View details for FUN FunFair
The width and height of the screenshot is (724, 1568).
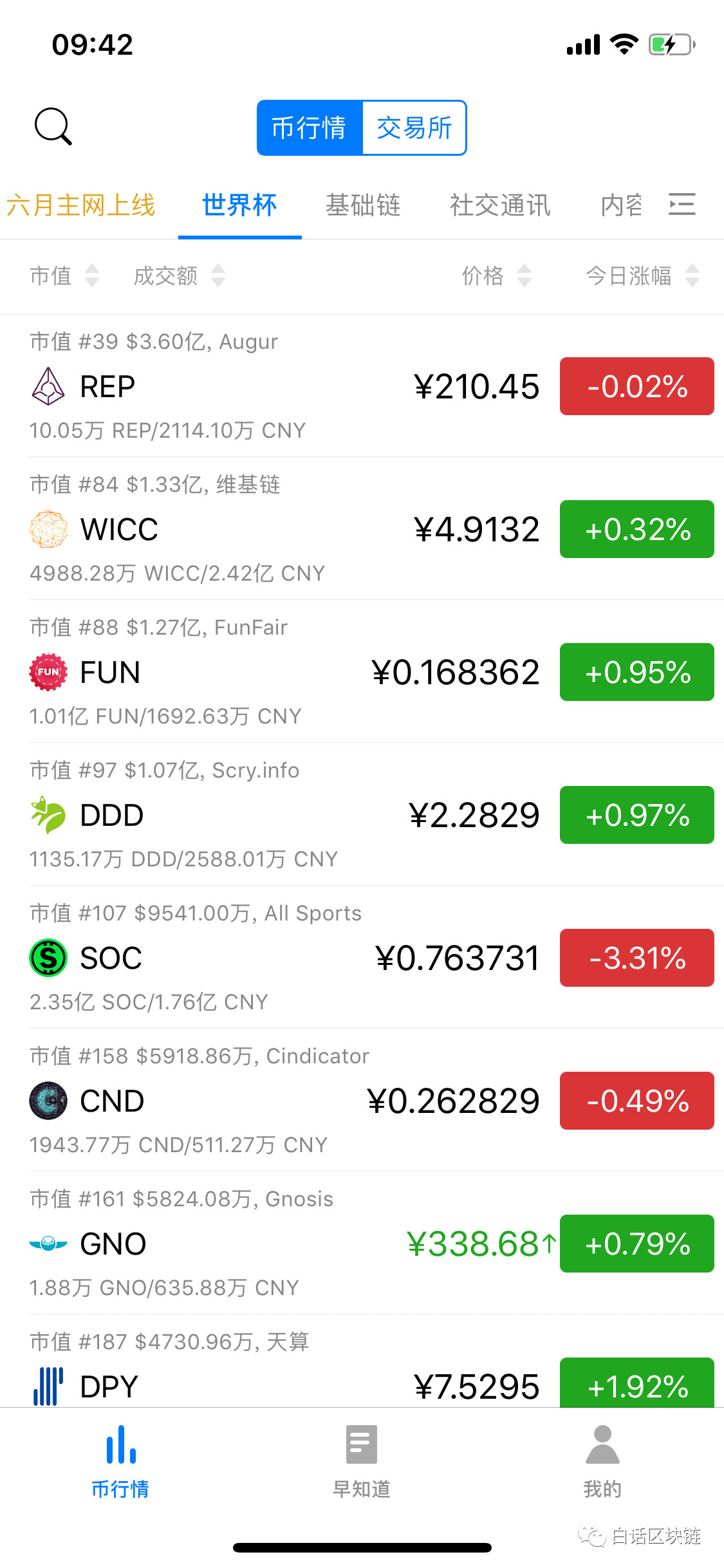coord(362,672)
